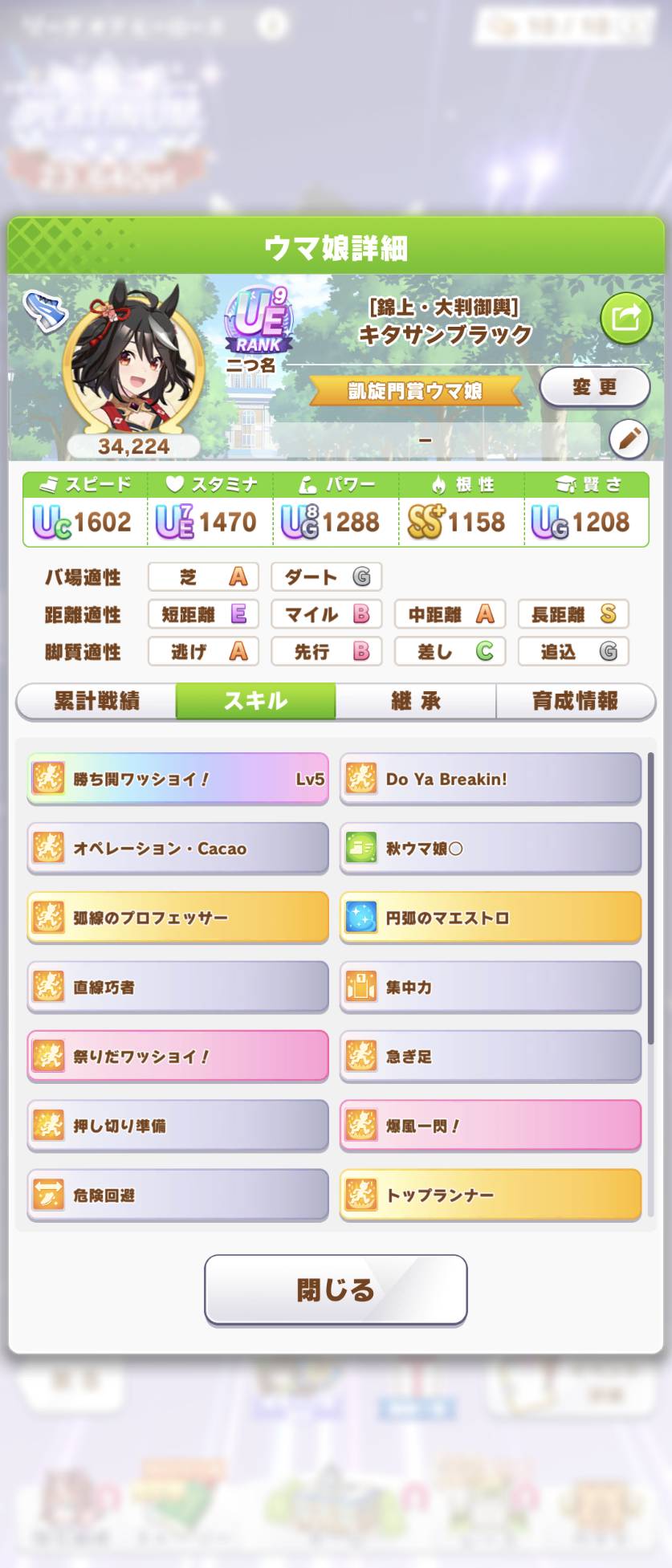This screenshot has height=1568, width=672.
Task: Share this Uma Musume detail screen
Action: coord(625,318)
